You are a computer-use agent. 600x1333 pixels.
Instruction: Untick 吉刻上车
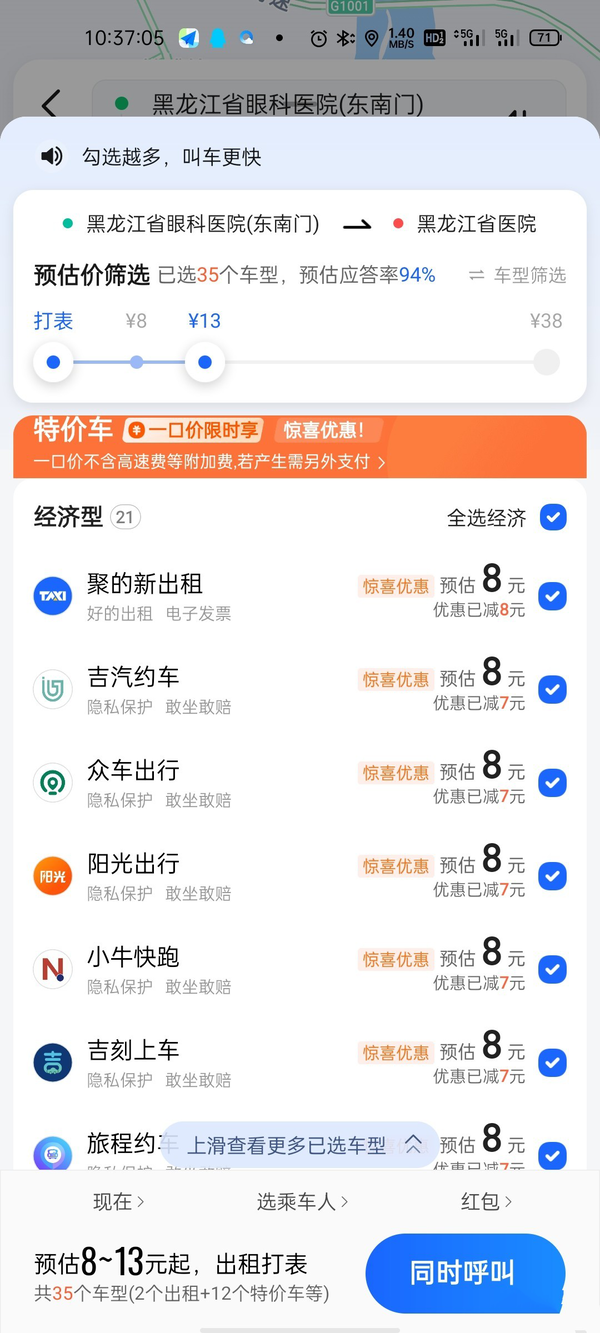552,1063
